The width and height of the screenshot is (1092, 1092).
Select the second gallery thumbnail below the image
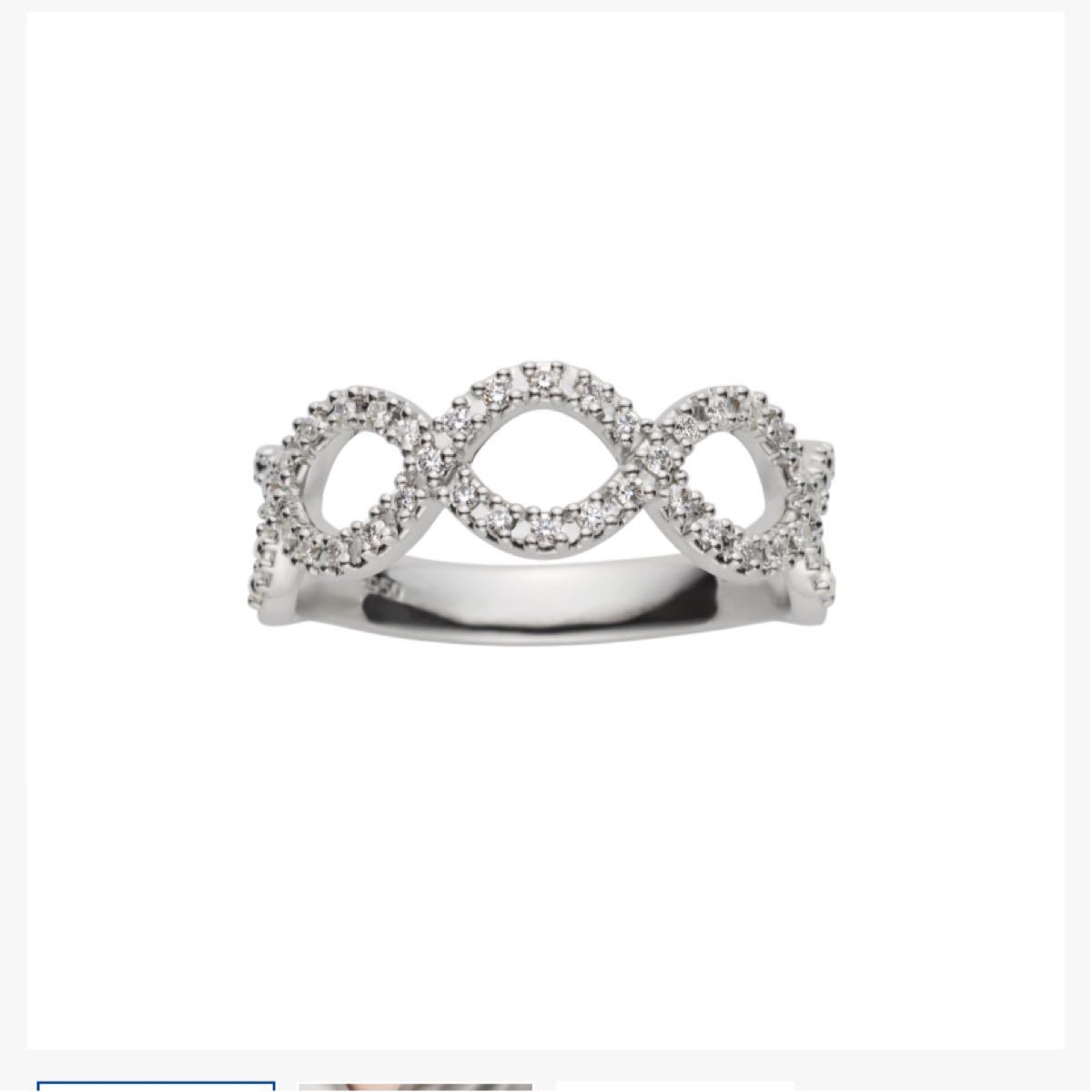pos(415,1087)
